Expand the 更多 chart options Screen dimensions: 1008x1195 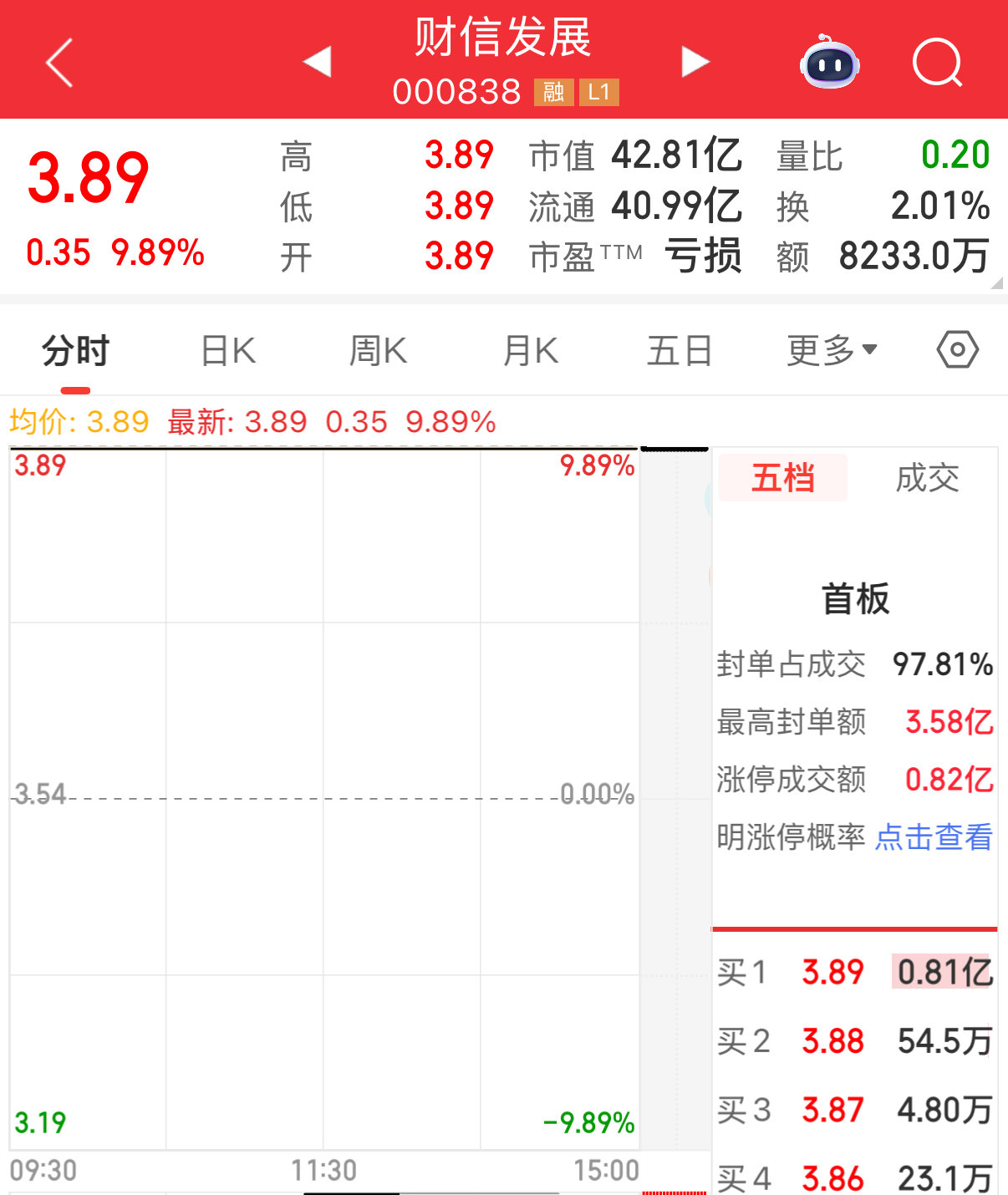(x=832, y=351)
